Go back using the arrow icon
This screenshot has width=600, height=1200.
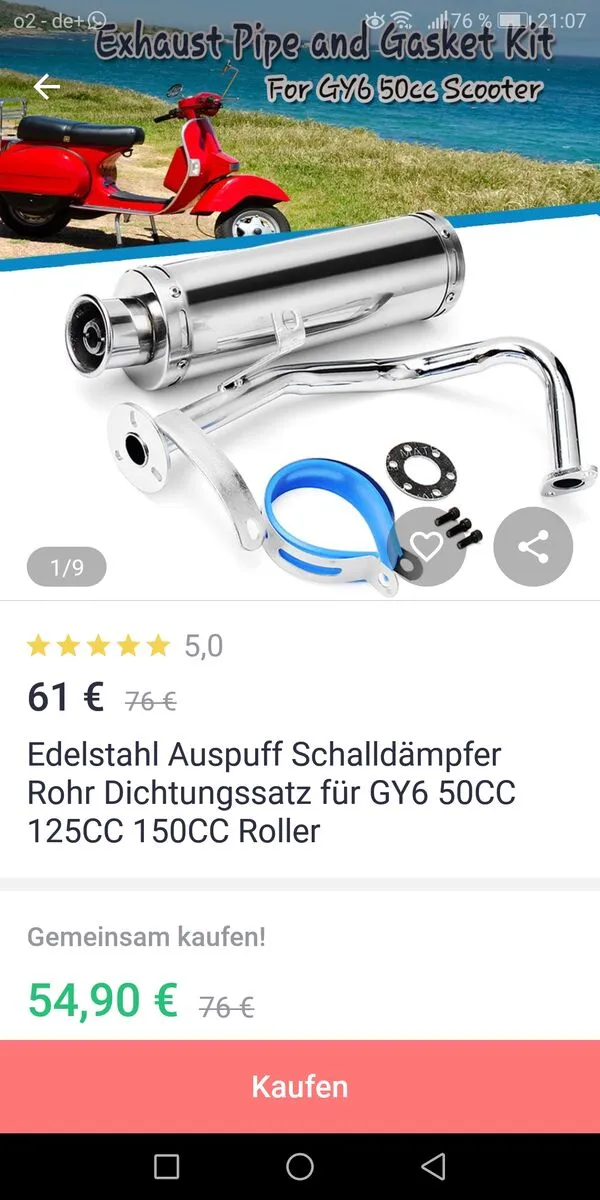tap(46, 87)
